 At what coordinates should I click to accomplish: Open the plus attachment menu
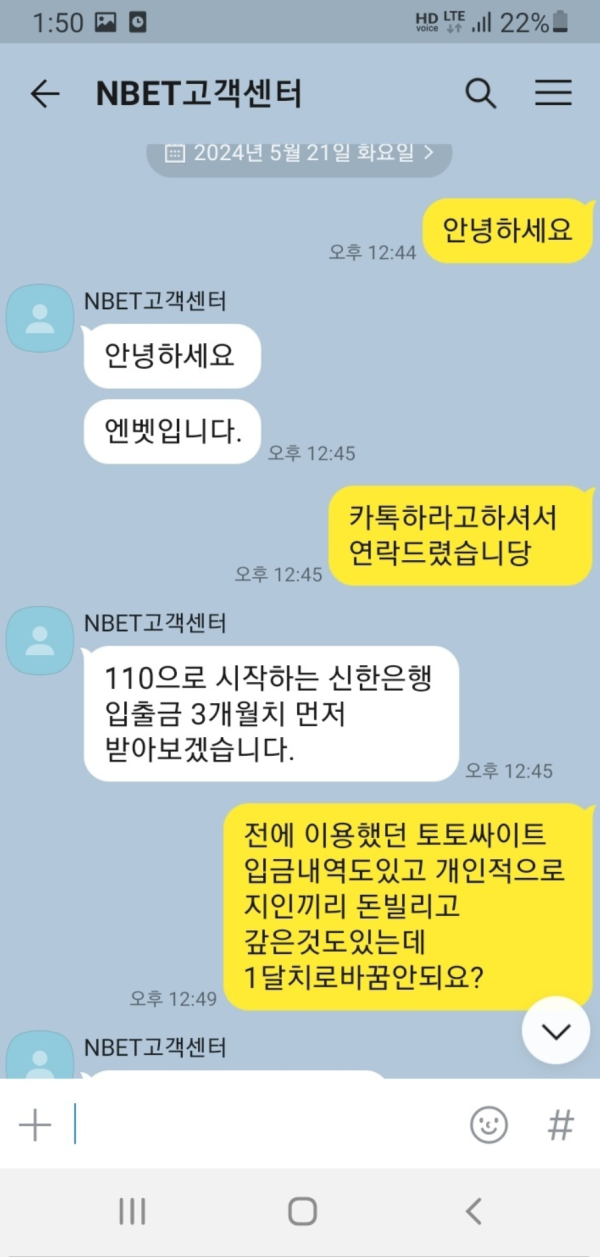[35, 1125]
